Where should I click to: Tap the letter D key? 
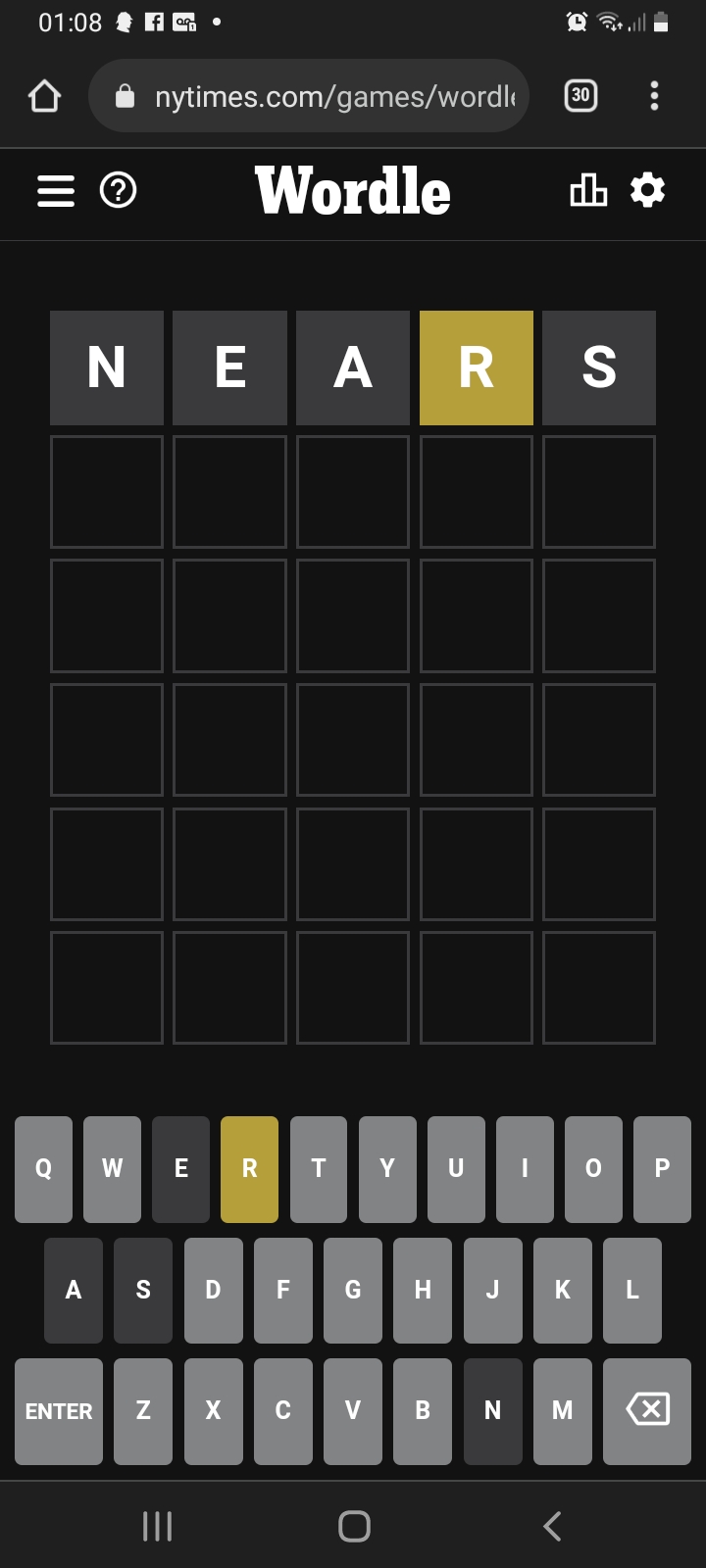[213, 1290]
